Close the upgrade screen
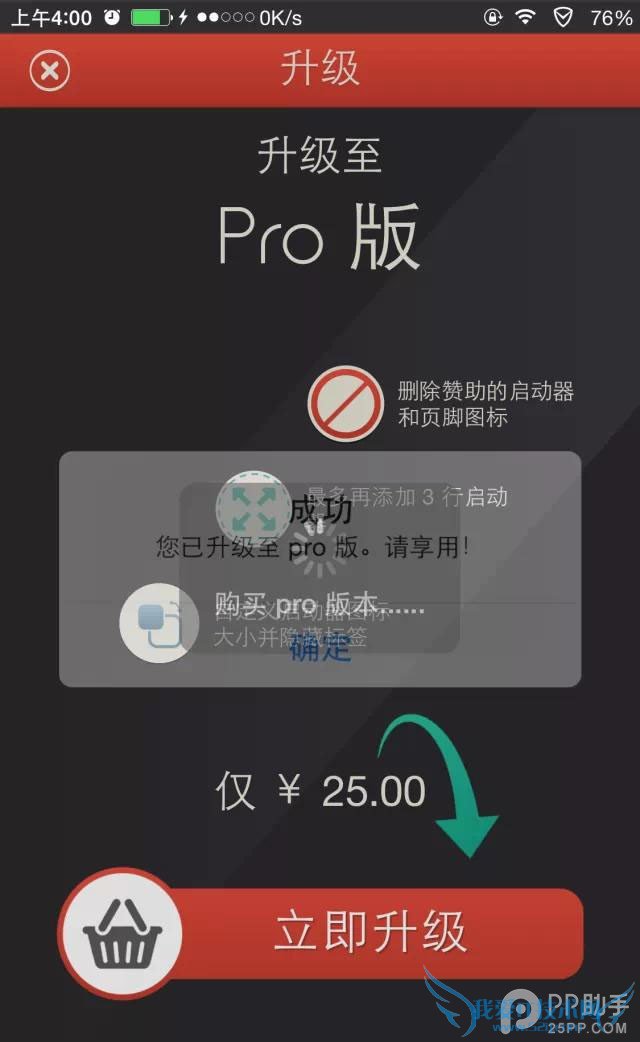 (x=49, y=71)
